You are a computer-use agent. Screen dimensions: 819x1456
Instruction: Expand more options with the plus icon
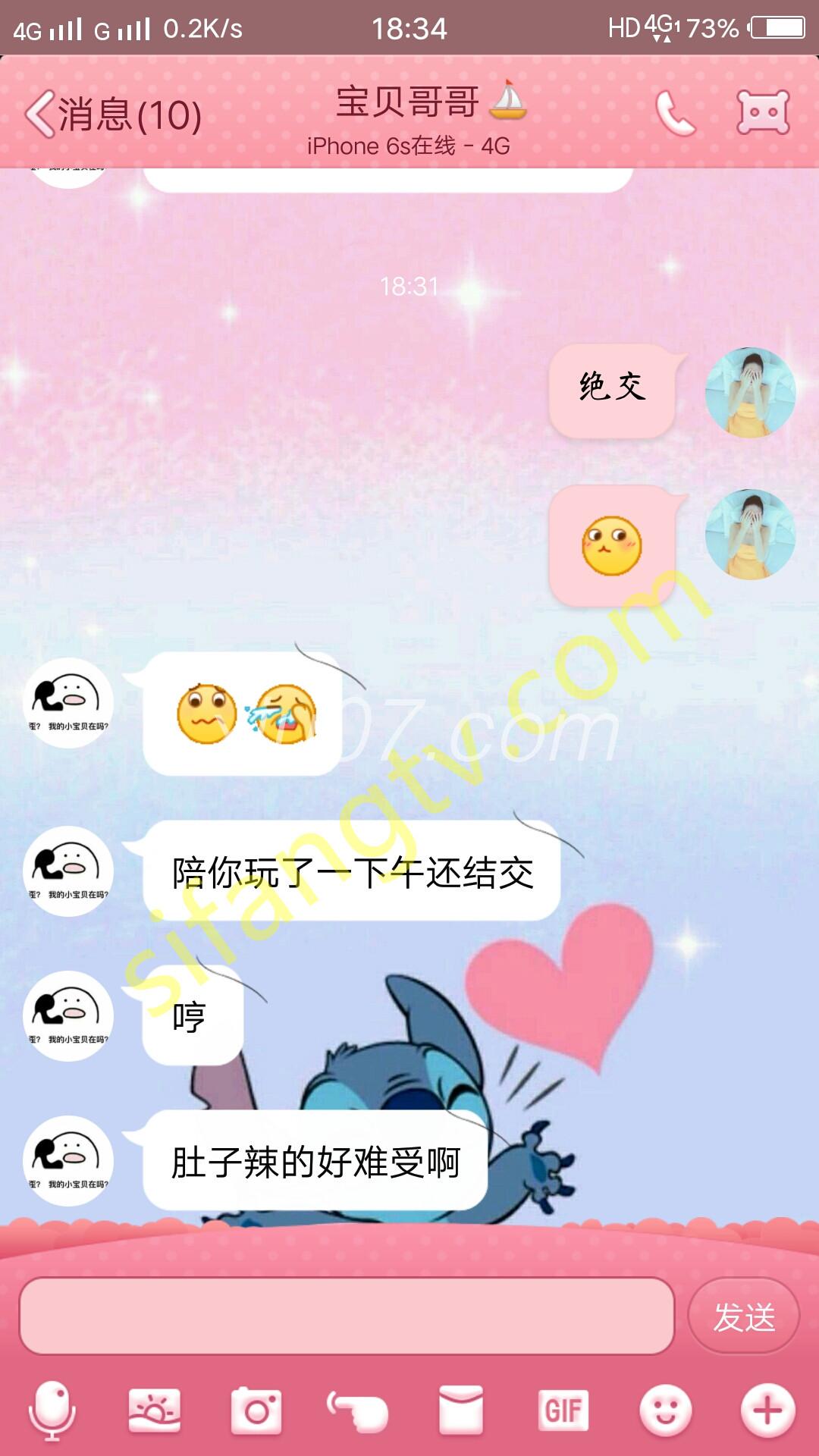[767, 1410]
